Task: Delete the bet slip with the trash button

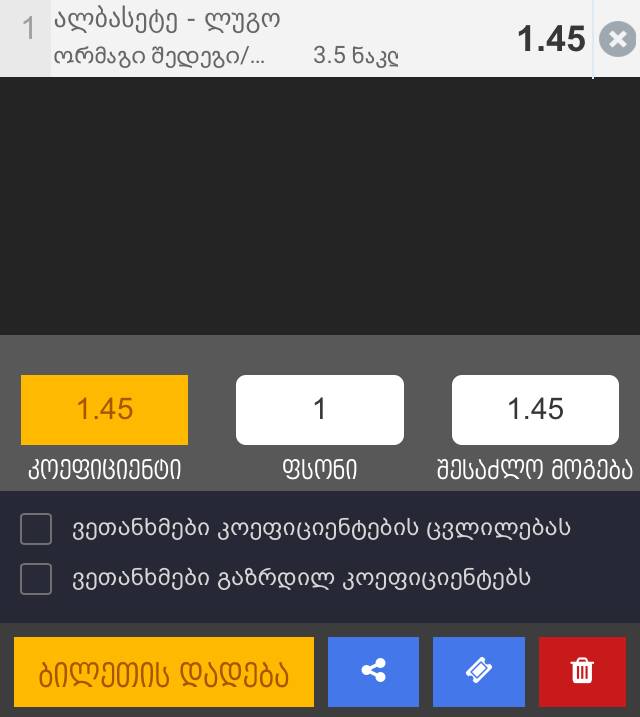Action: [x=582, y=672]
